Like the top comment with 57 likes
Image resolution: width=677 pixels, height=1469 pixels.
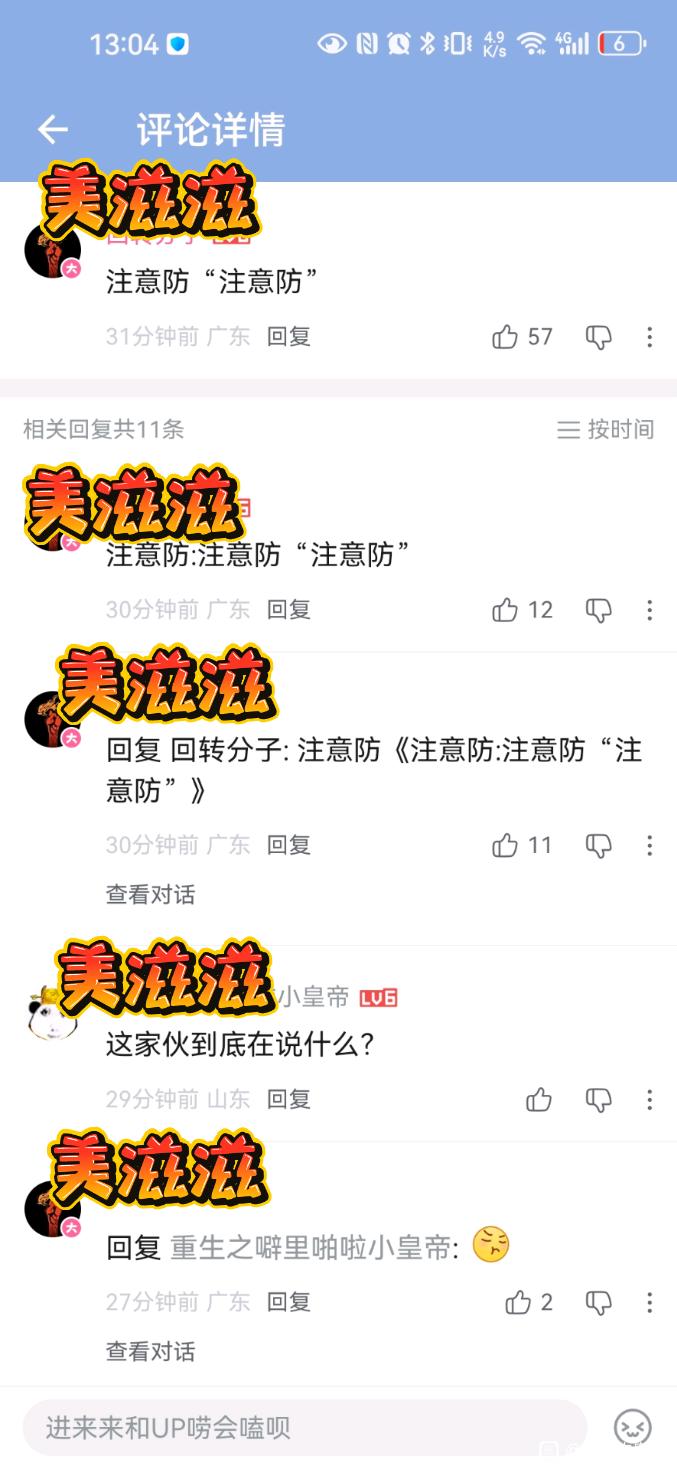click(x=506, y=337)
